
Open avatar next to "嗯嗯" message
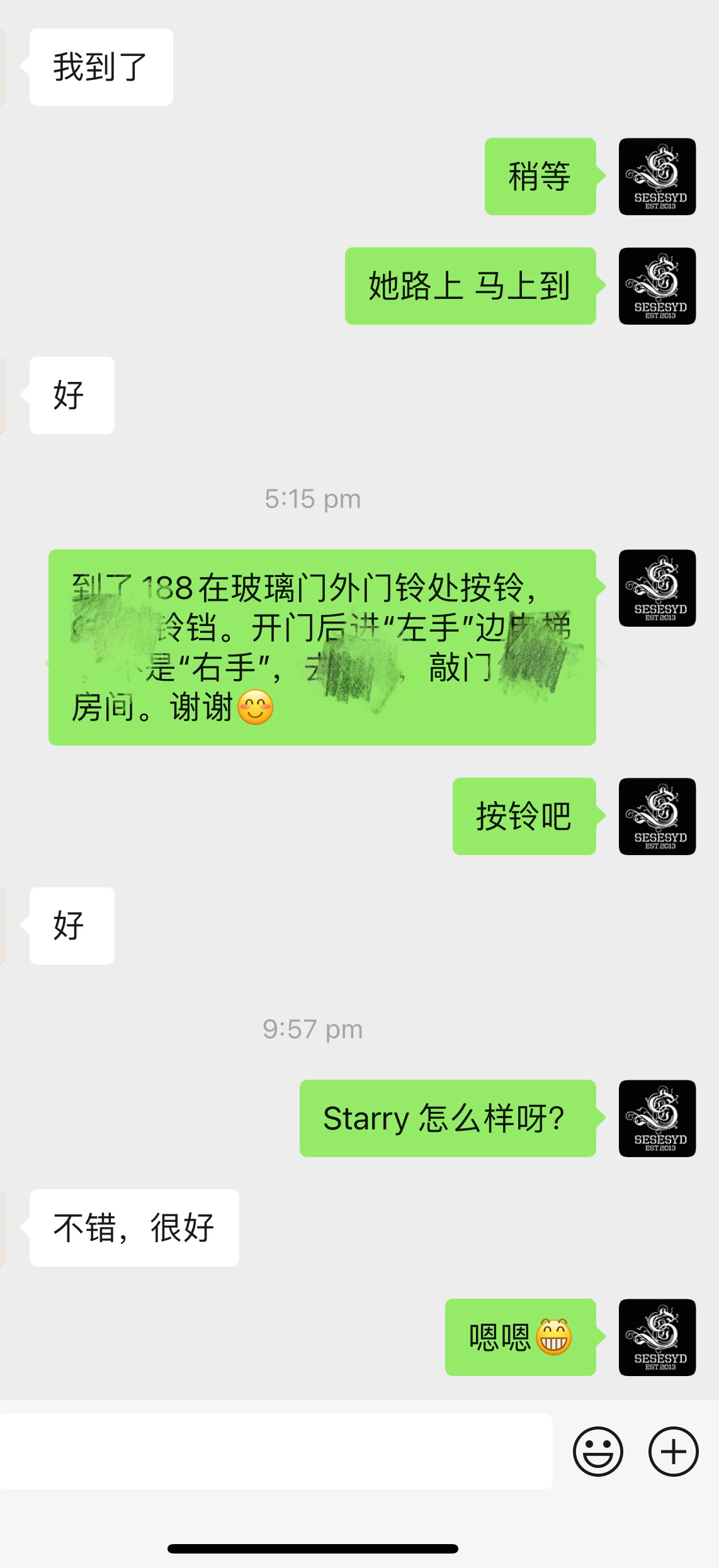coord(657,1338)
